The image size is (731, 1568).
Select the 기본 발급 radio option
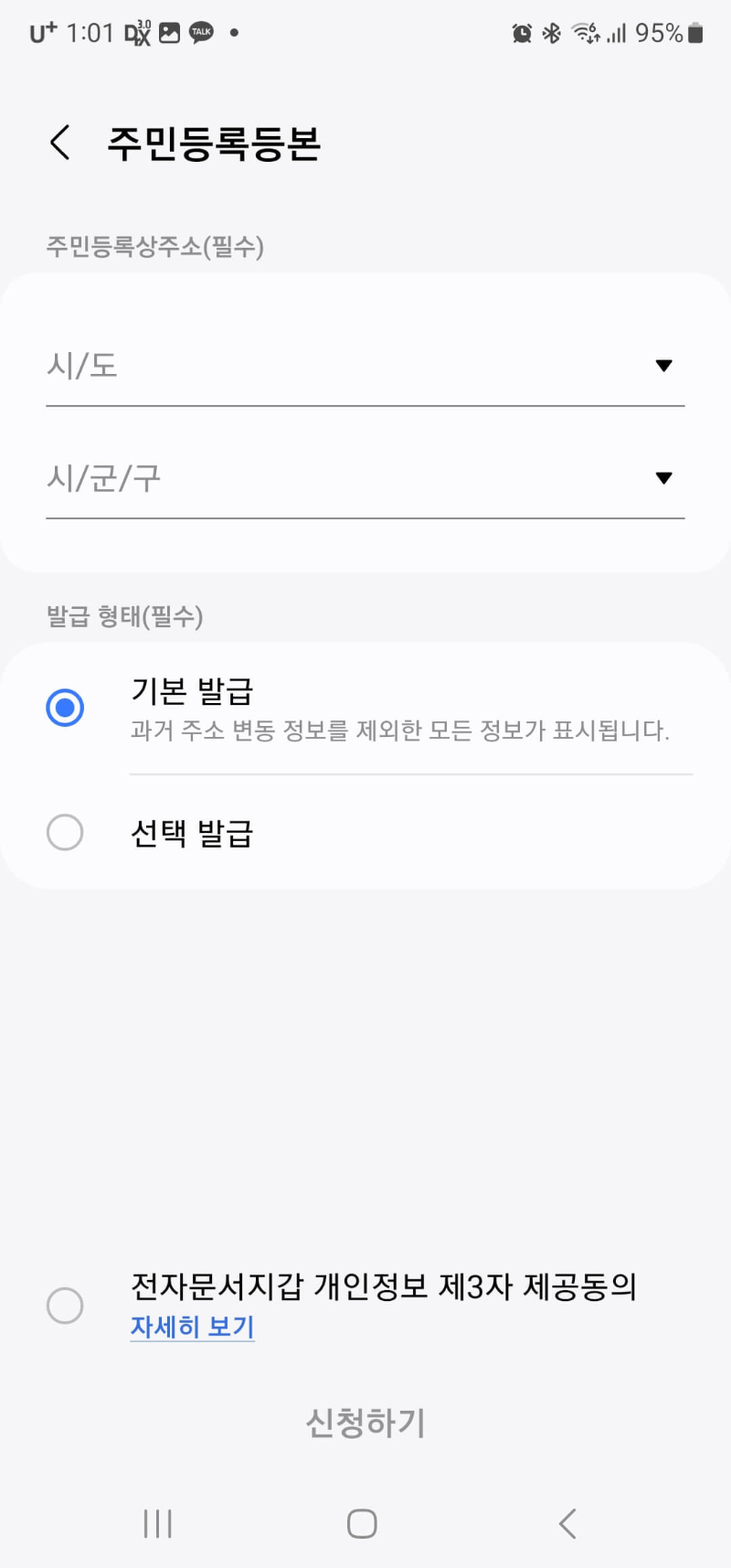(x=66, y=707)
